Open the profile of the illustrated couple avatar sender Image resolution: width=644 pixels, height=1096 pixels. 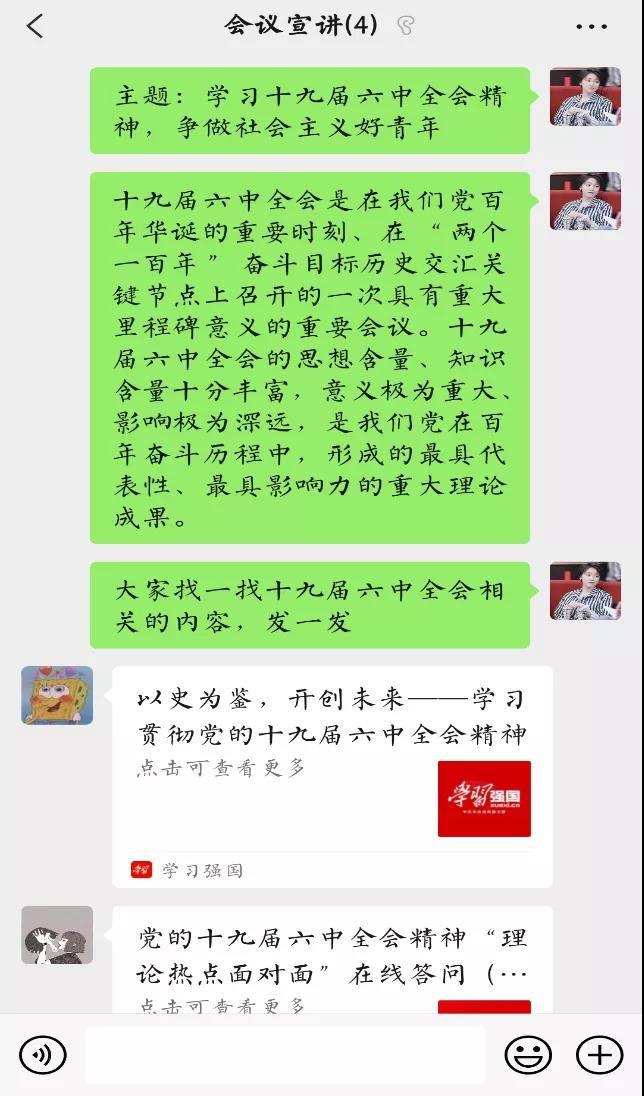pyautogui.click(x=57, y=935)
